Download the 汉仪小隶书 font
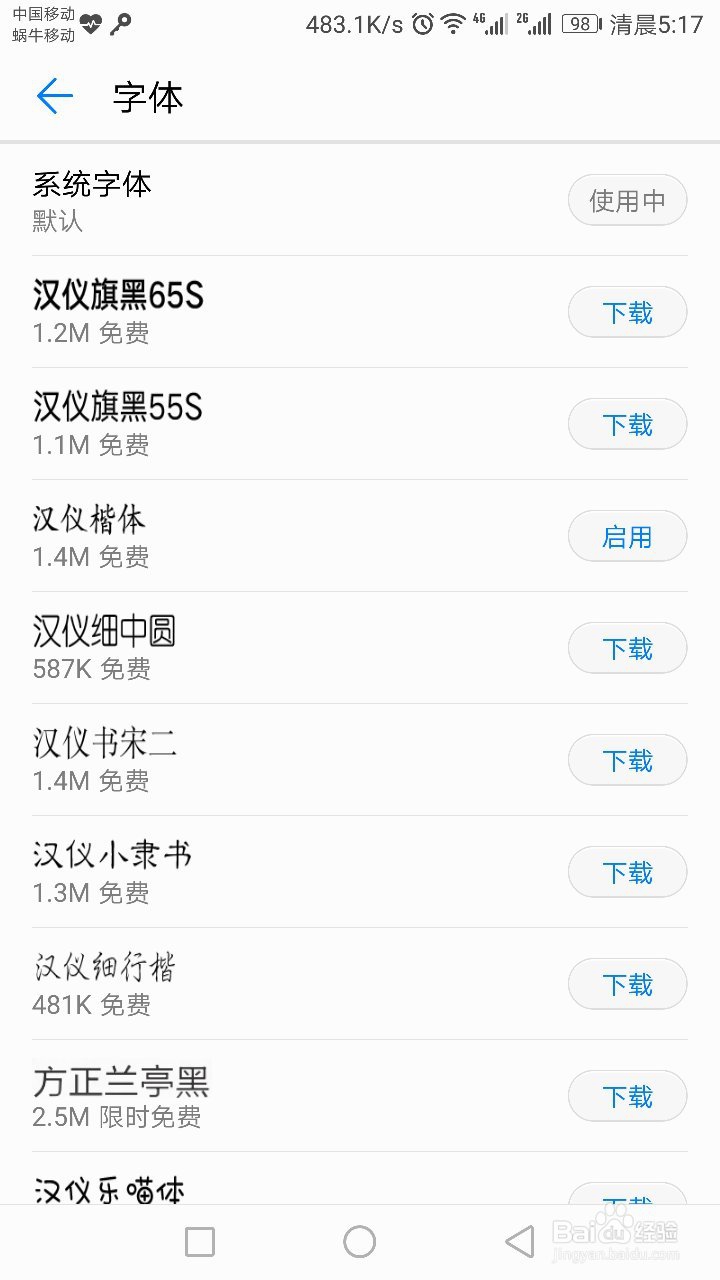Screen dimensions: 720x1280 pos(627,873)
